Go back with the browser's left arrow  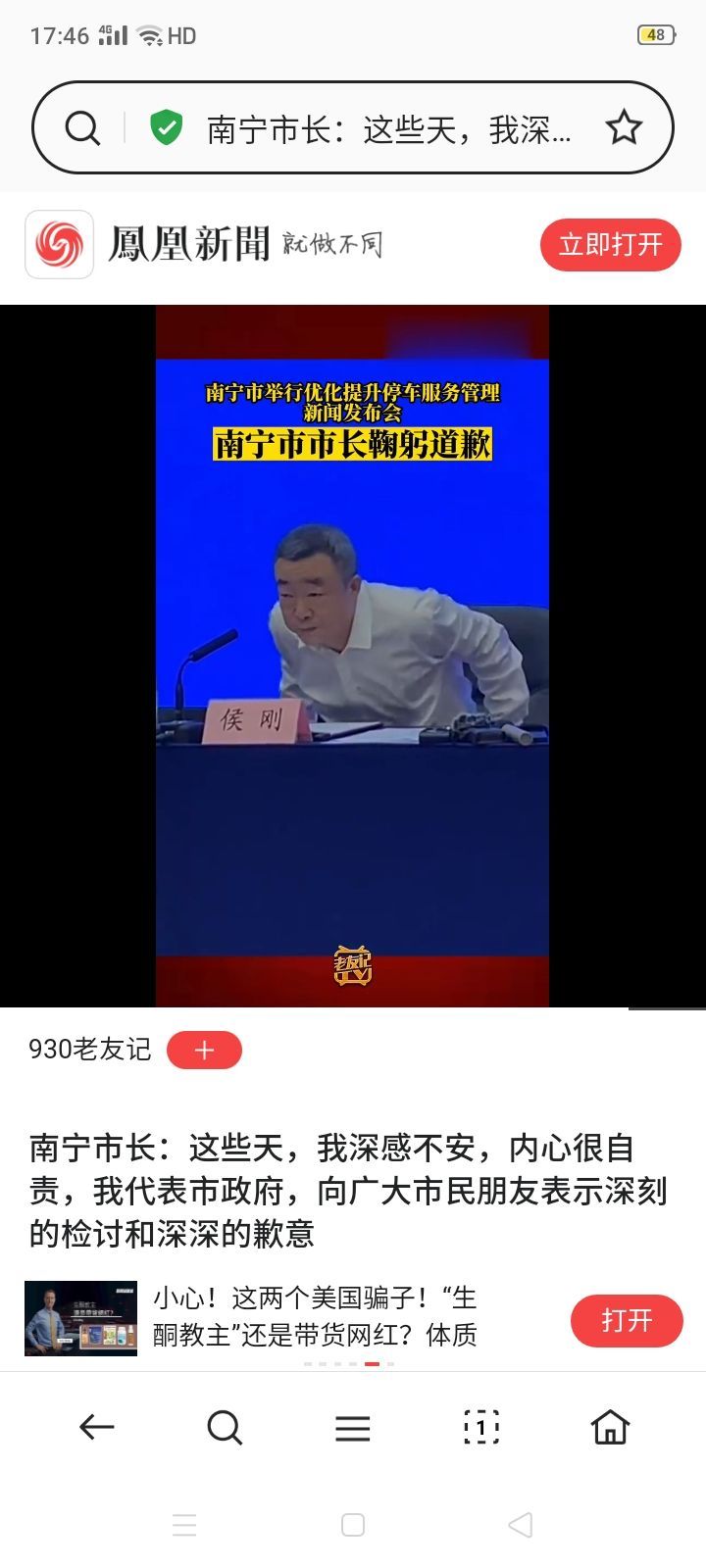click(x=96, y=1427)
